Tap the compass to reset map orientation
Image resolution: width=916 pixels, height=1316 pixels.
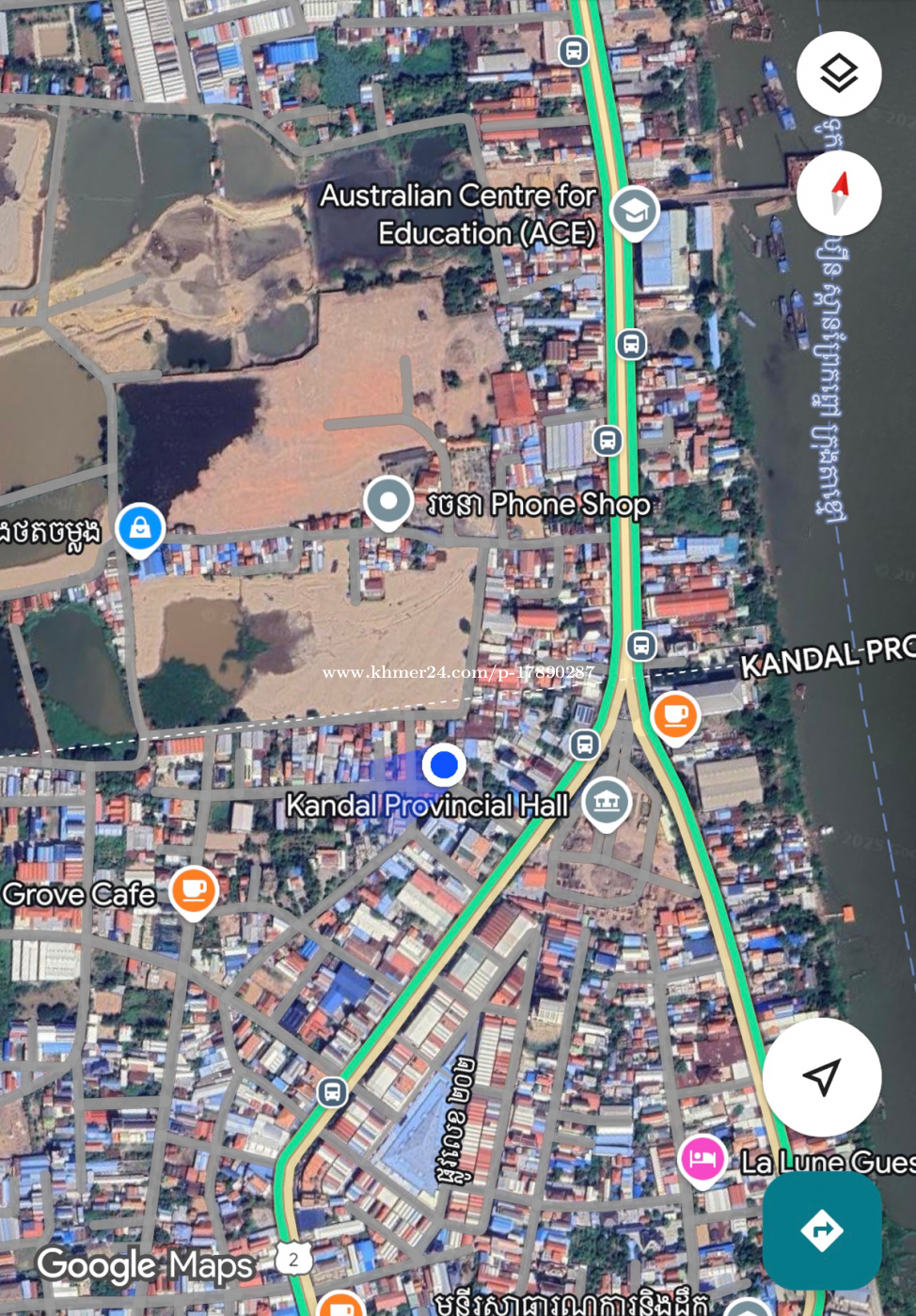click(838, 193)
